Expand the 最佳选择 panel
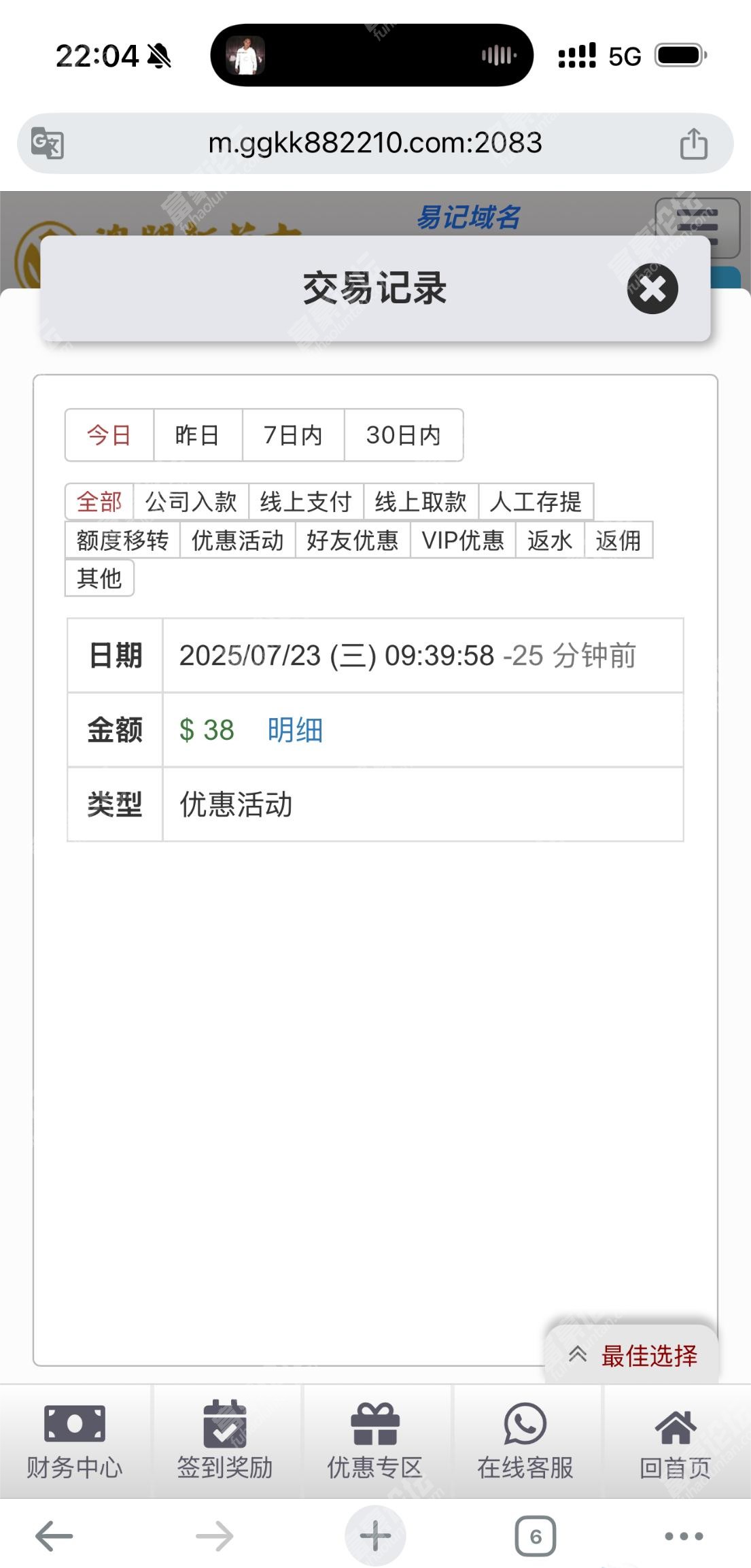Image resolution: width=751 pixels, height=1568 pixels. pyautogui.click(x=632, y=1355)
